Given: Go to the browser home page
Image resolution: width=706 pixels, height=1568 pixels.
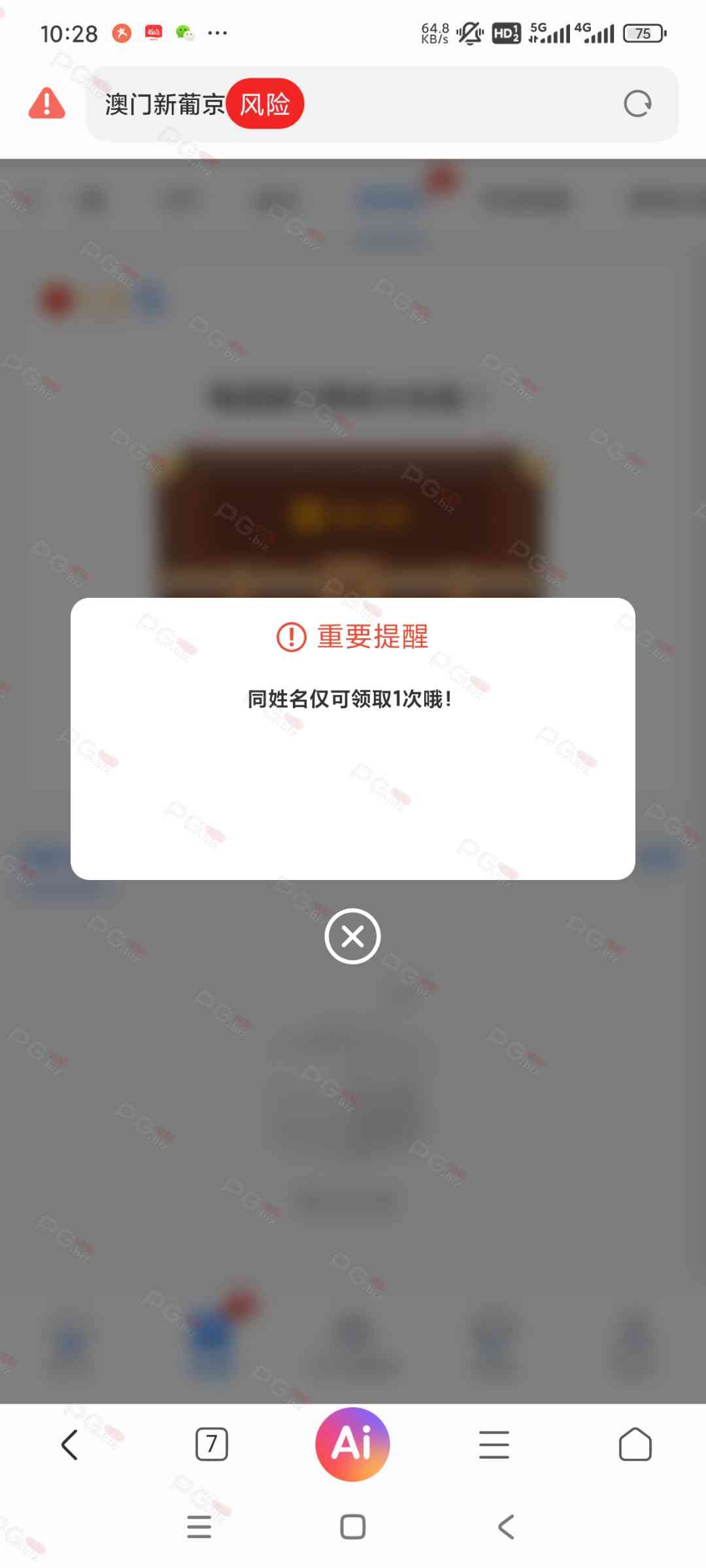Looking at the screenshot, I should [635, 1445].
